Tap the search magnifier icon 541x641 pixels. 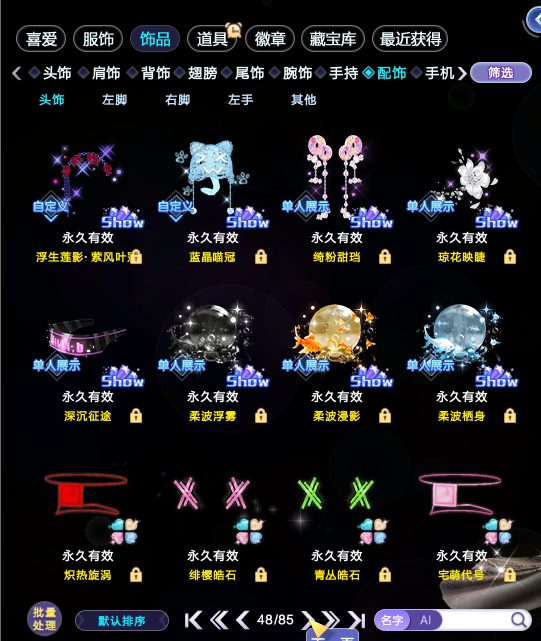(519, 620)
